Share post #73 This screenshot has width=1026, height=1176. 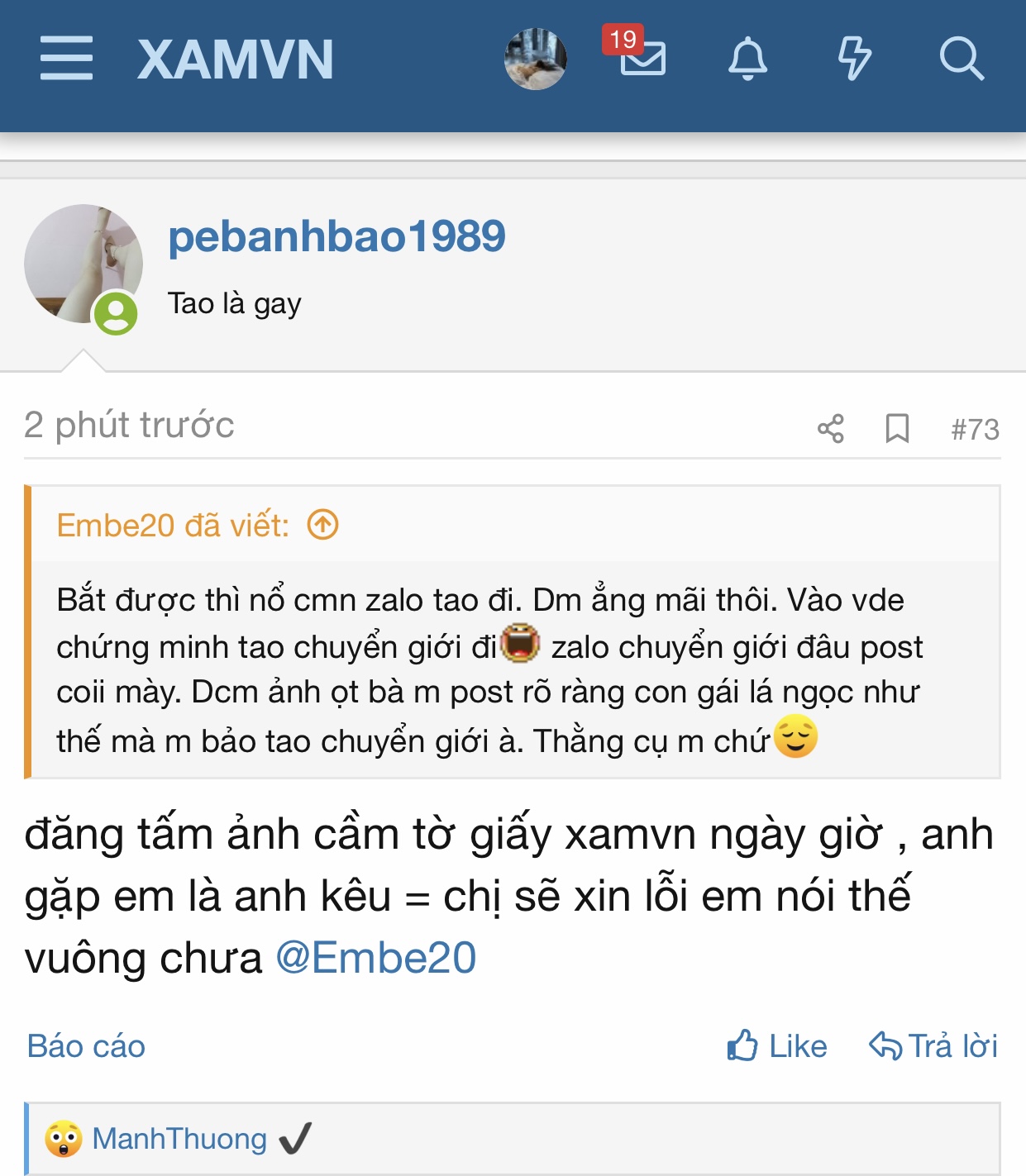pos(830,429)
